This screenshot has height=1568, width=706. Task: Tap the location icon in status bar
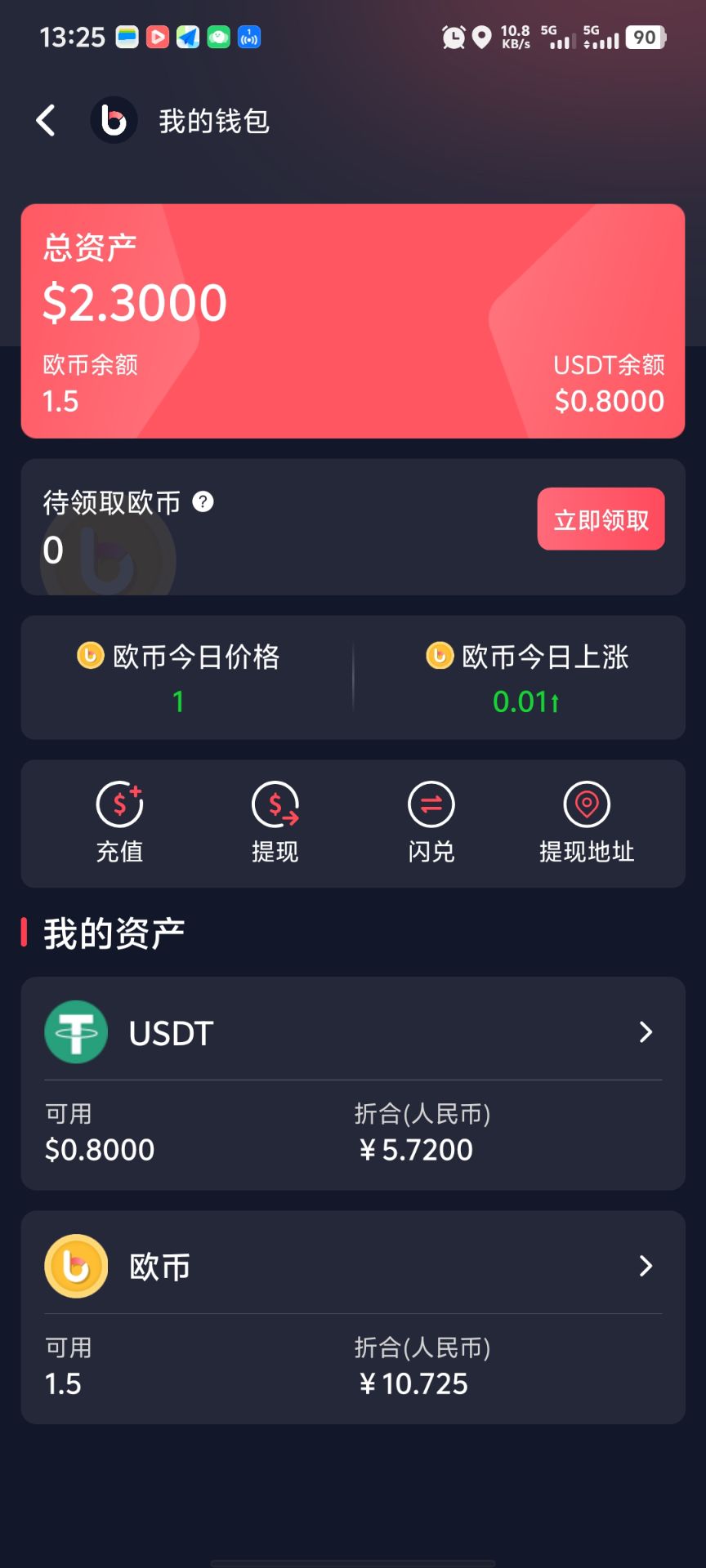481,38
